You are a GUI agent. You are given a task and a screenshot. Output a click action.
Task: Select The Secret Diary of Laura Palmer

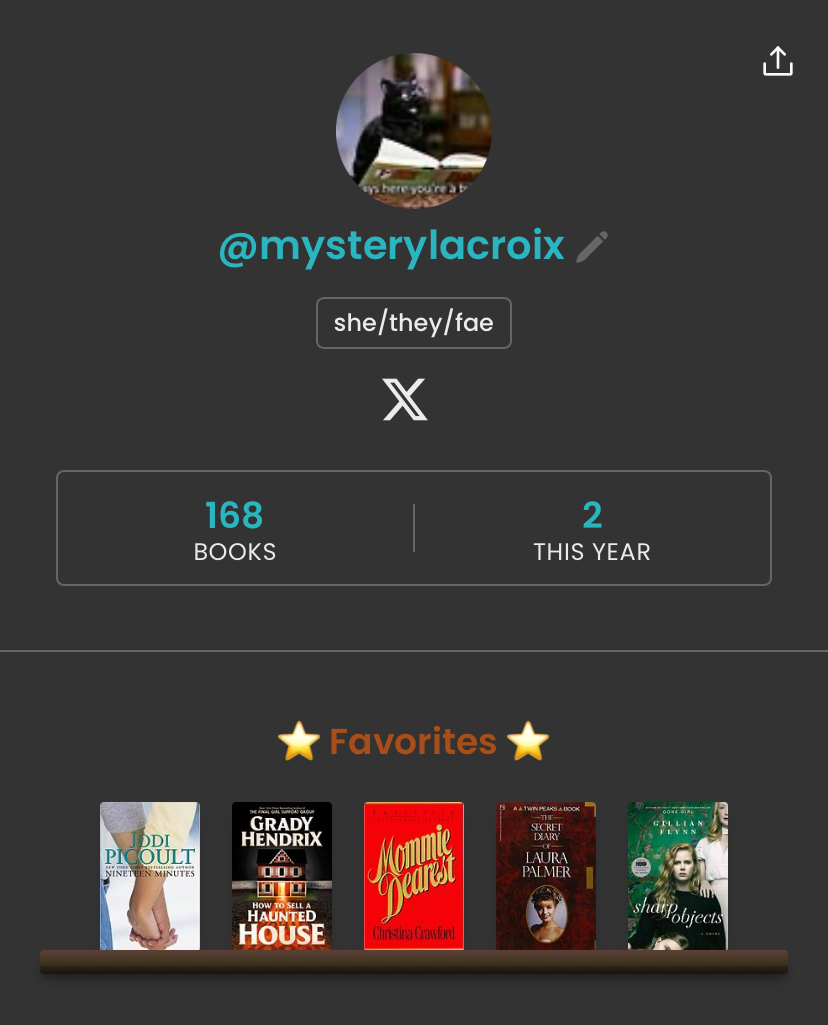coord(546,875)
